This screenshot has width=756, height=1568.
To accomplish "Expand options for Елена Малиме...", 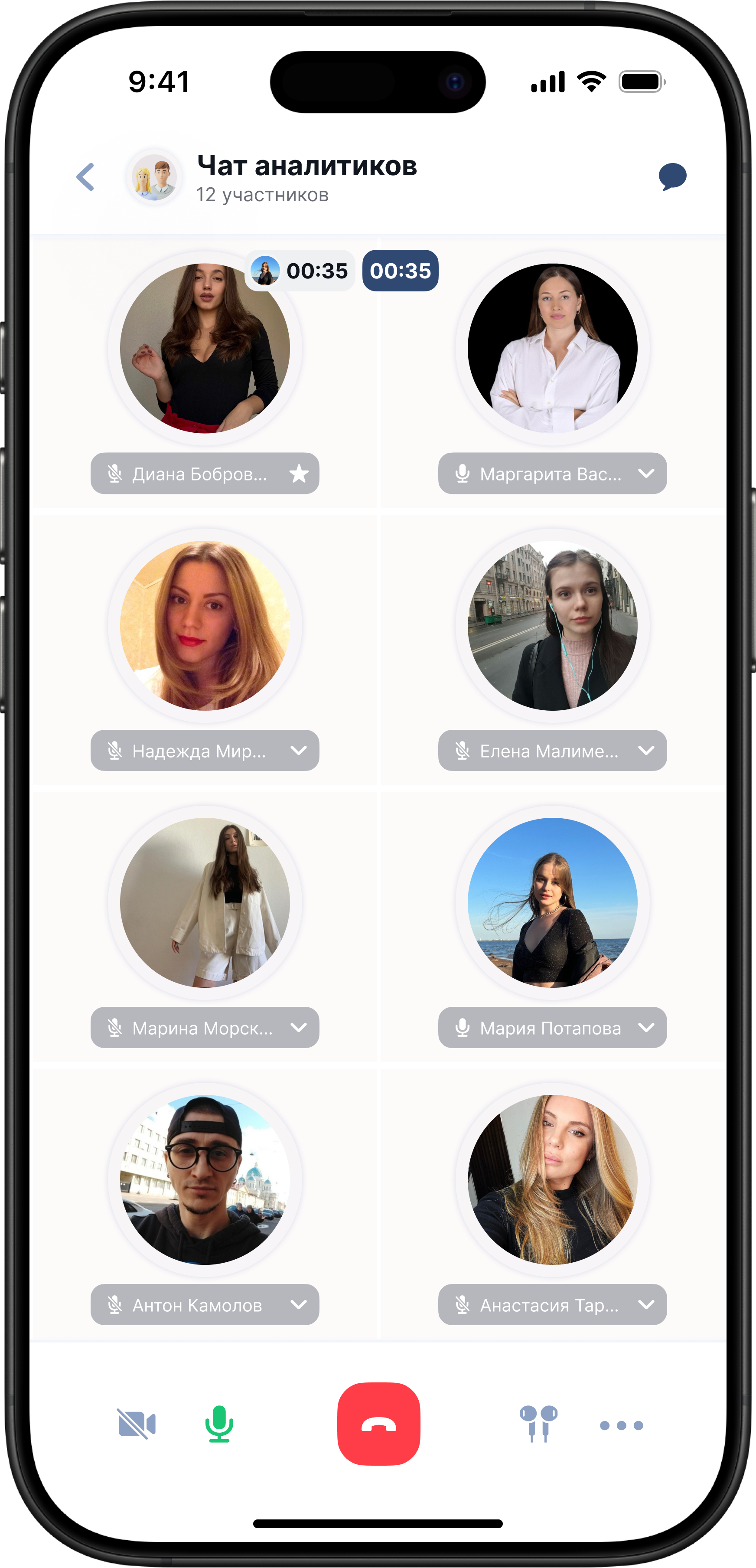I will (x=646, y=750).
